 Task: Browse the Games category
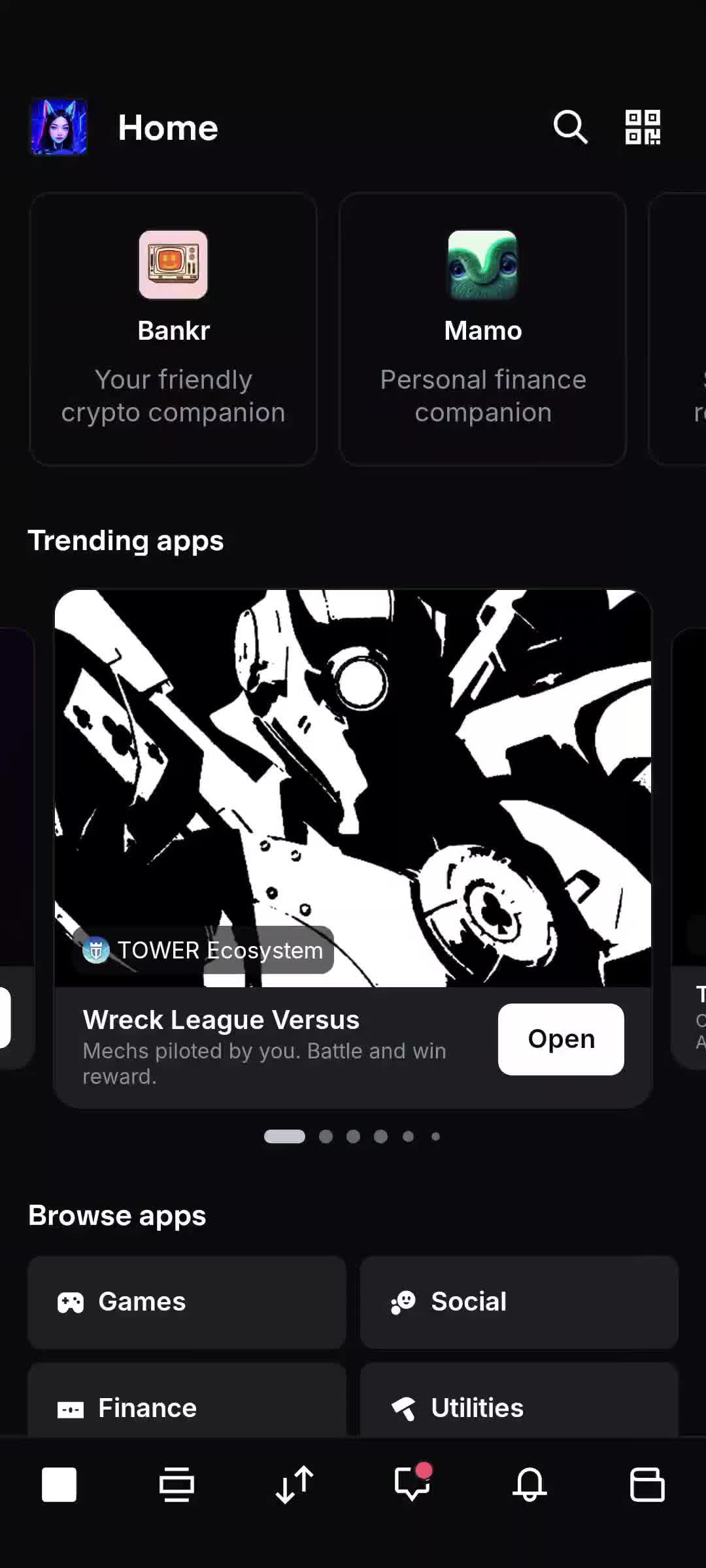[x=187, y=1302]
